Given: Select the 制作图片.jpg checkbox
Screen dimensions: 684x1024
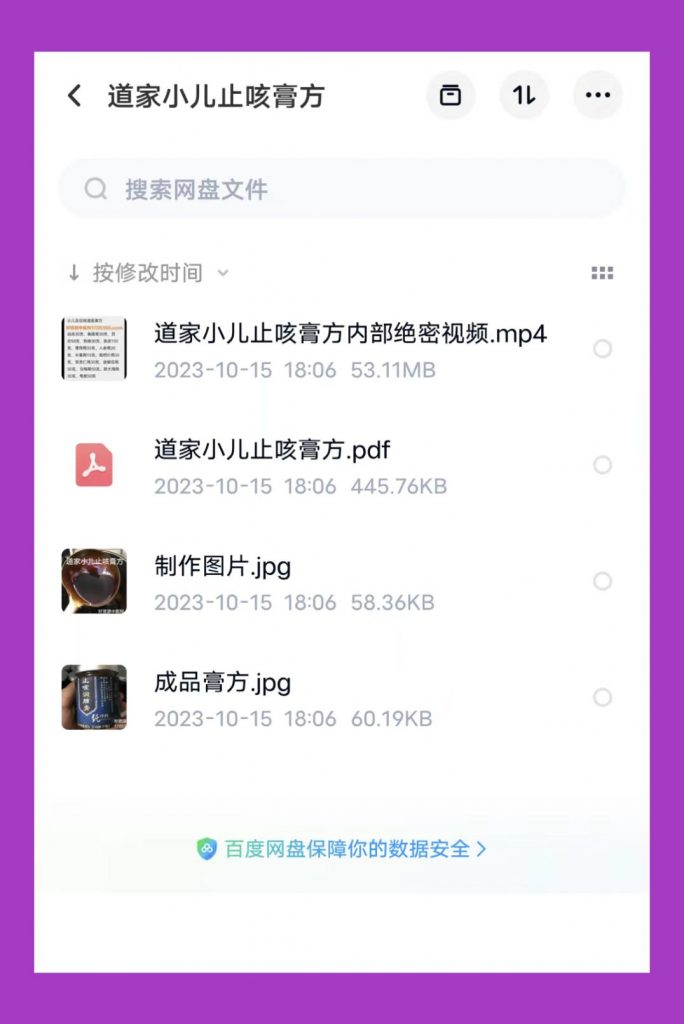Looking at the screenshot, I should pos(602,581).
